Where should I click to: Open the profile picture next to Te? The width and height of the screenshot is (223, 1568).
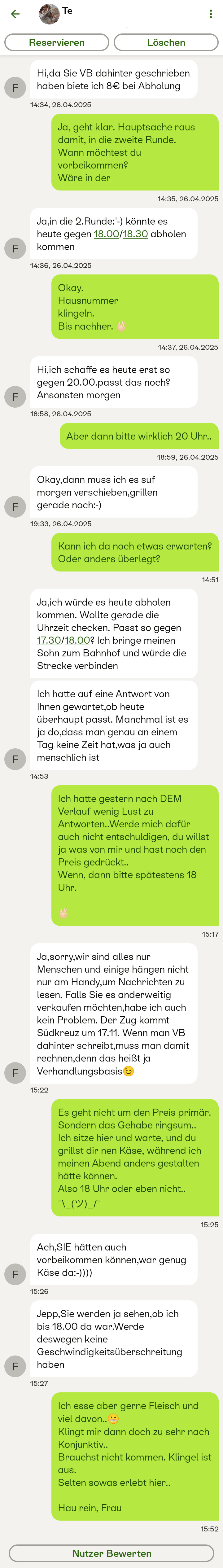(49, 13)
